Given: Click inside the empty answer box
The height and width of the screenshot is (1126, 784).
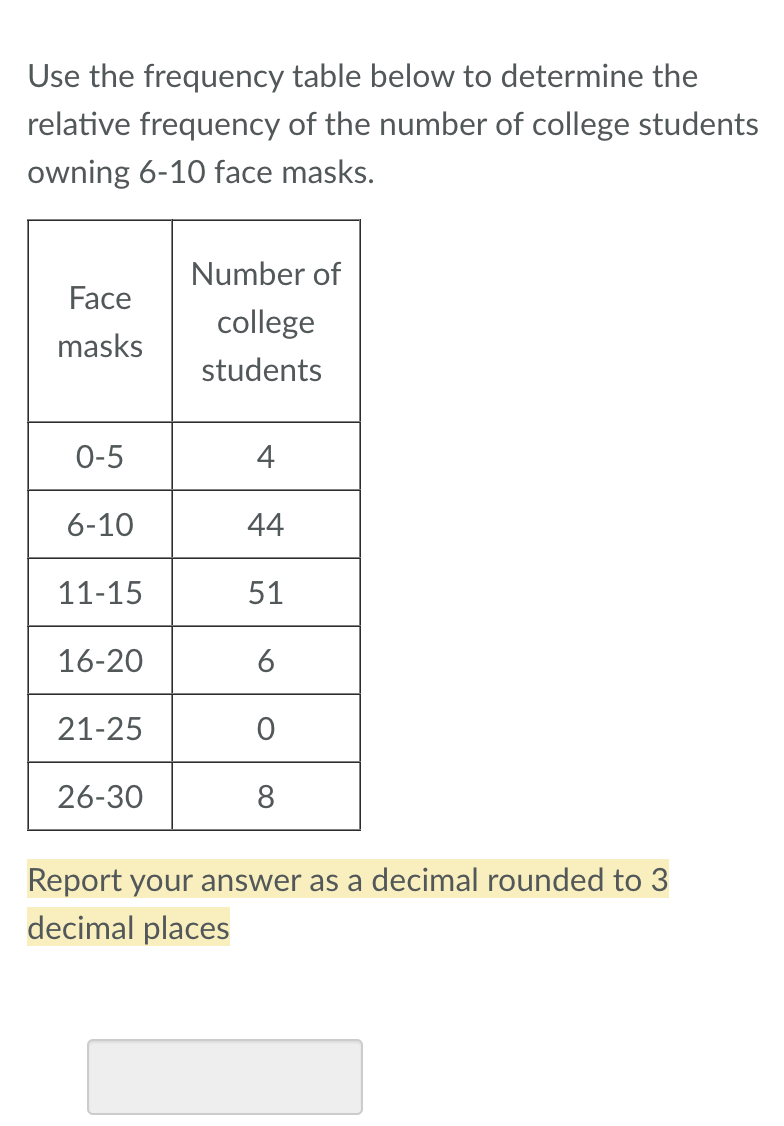Looking at the screenshot, I should click(224, 1076).
